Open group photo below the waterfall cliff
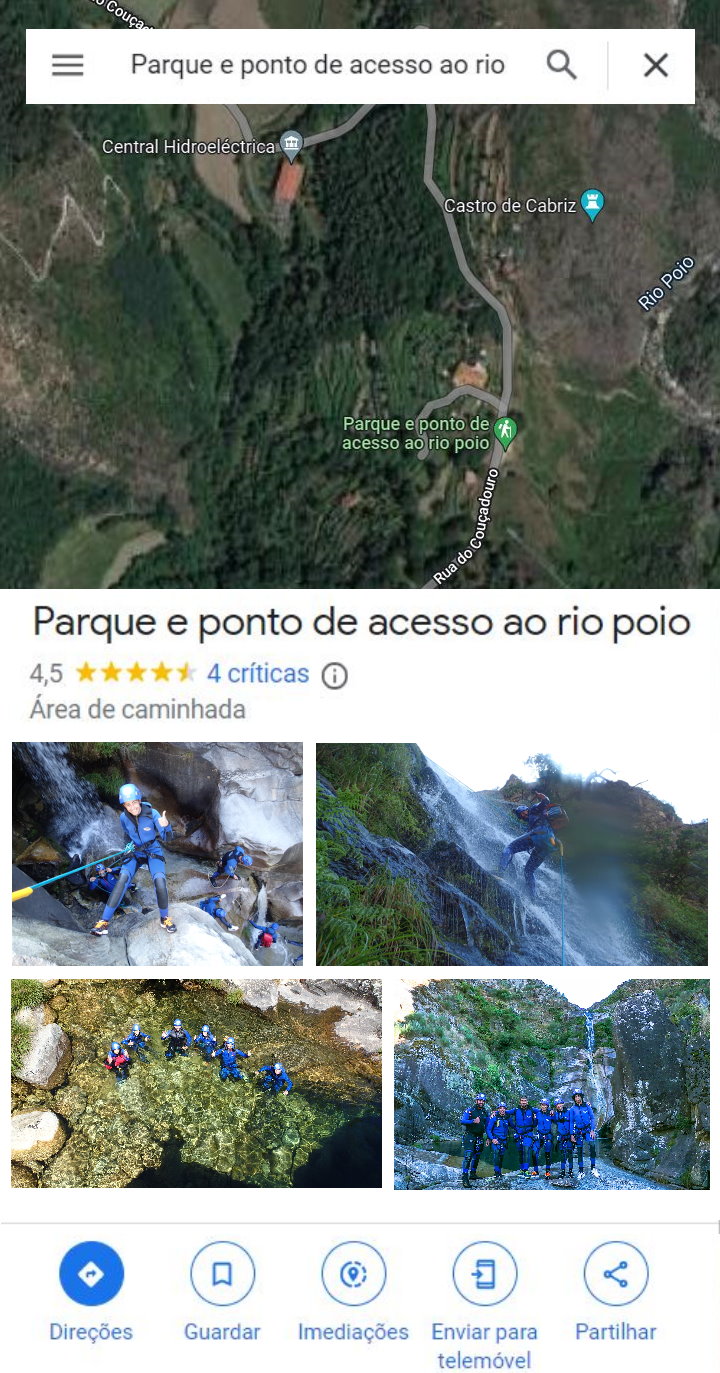The height and width of the screenshot is (1373, 720). [x=551, y=1084]
